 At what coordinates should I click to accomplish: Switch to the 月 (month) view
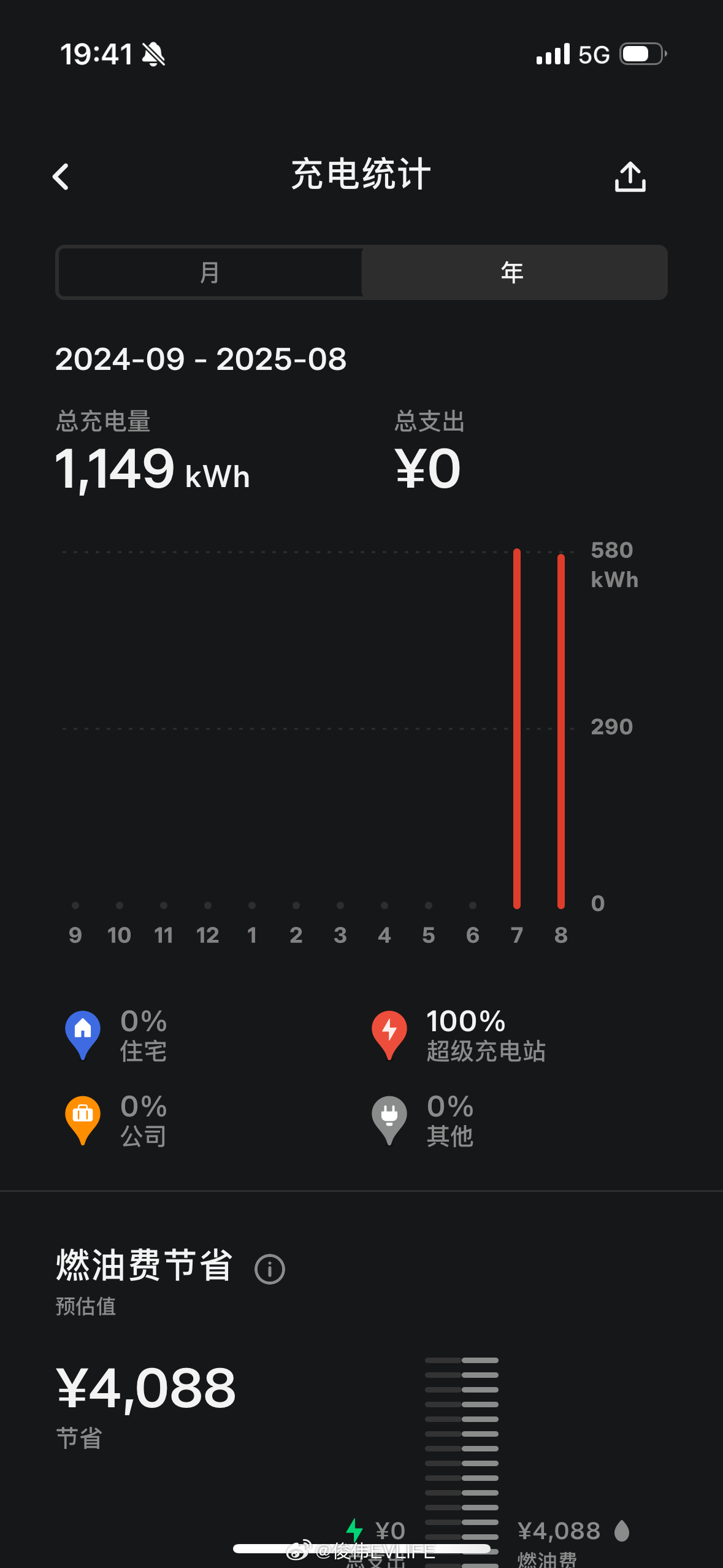[210, 272]
